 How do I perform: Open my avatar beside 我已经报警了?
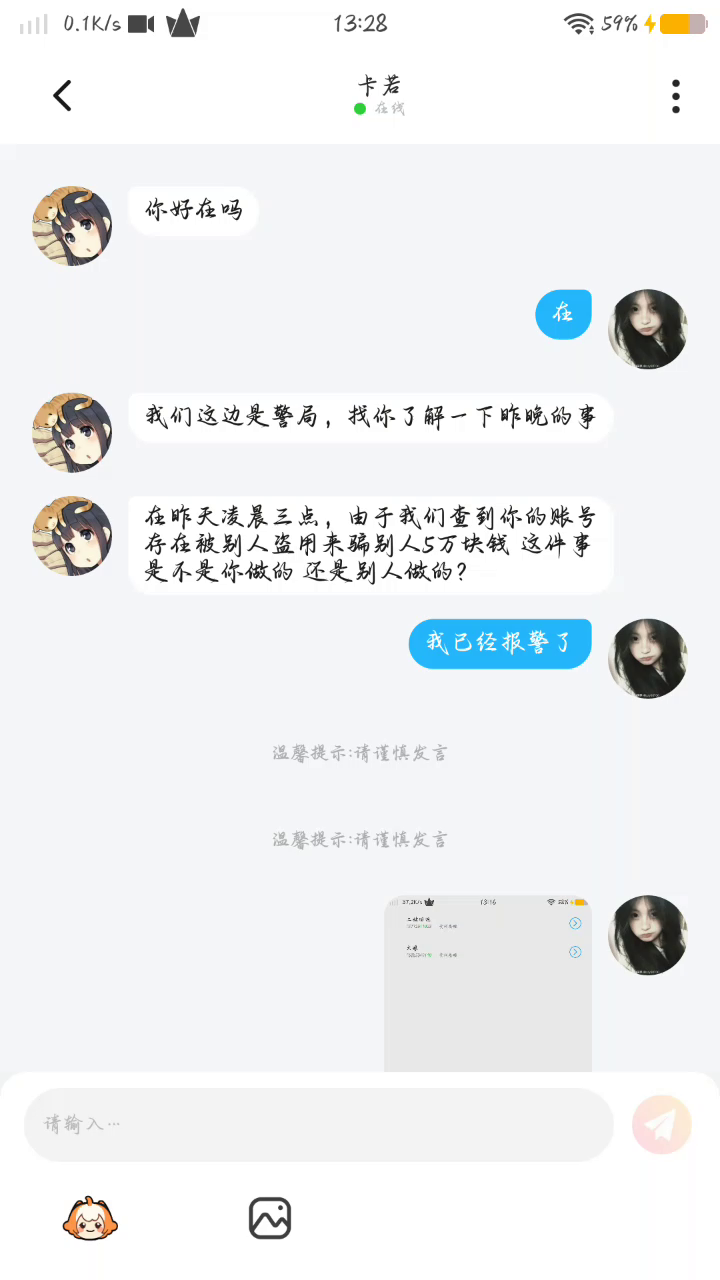[x=648, y=658]
